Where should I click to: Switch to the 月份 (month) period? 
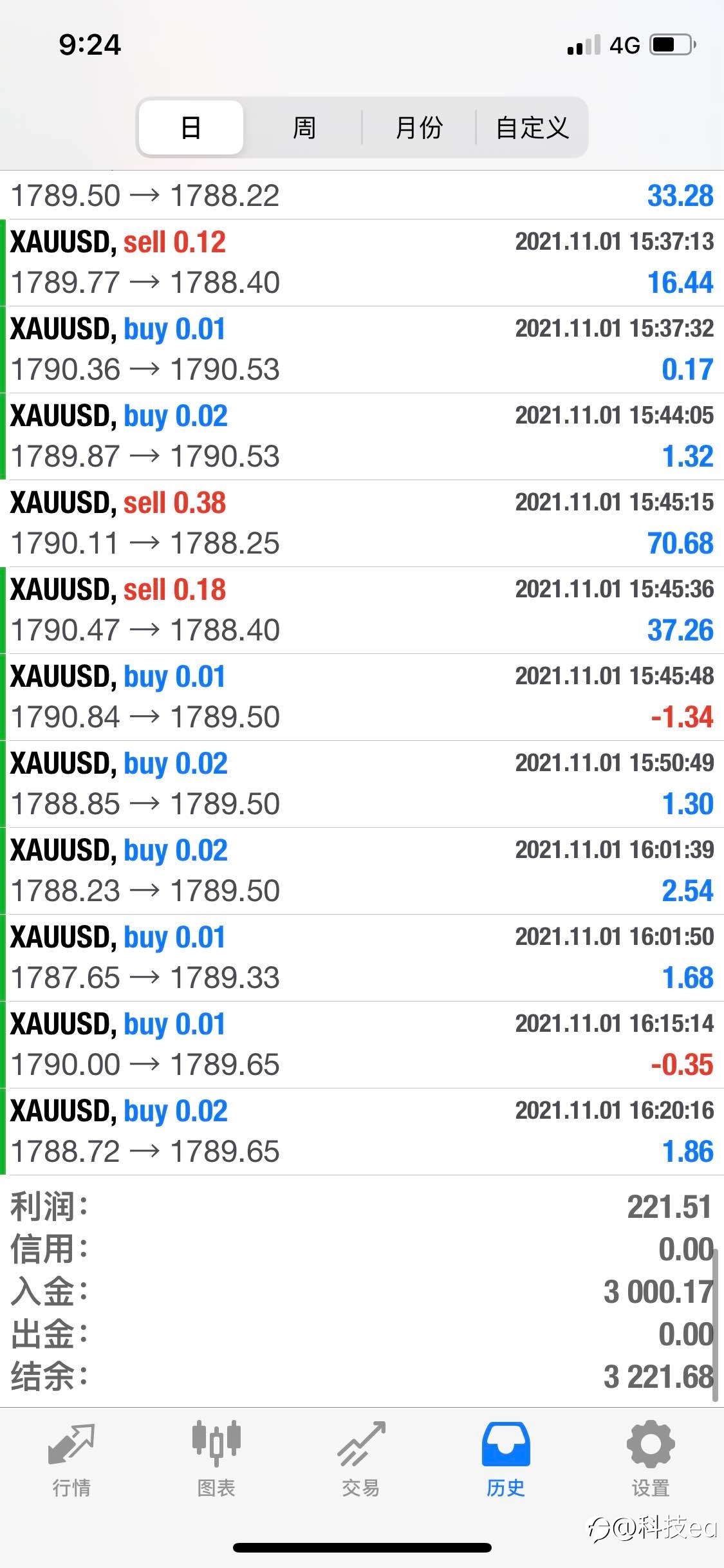coord(419,127)
